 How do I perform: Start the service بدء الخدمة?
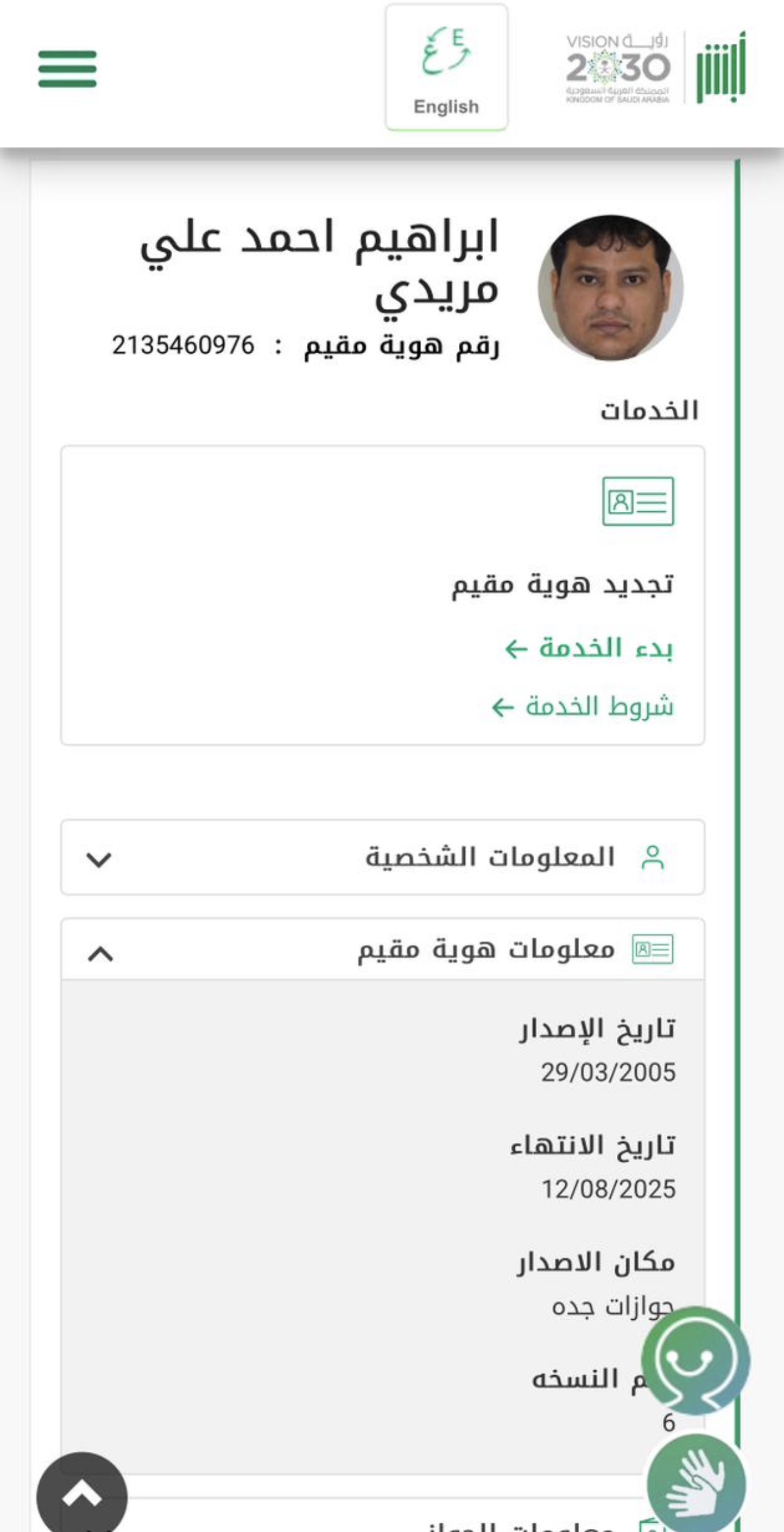pos(588,649)
